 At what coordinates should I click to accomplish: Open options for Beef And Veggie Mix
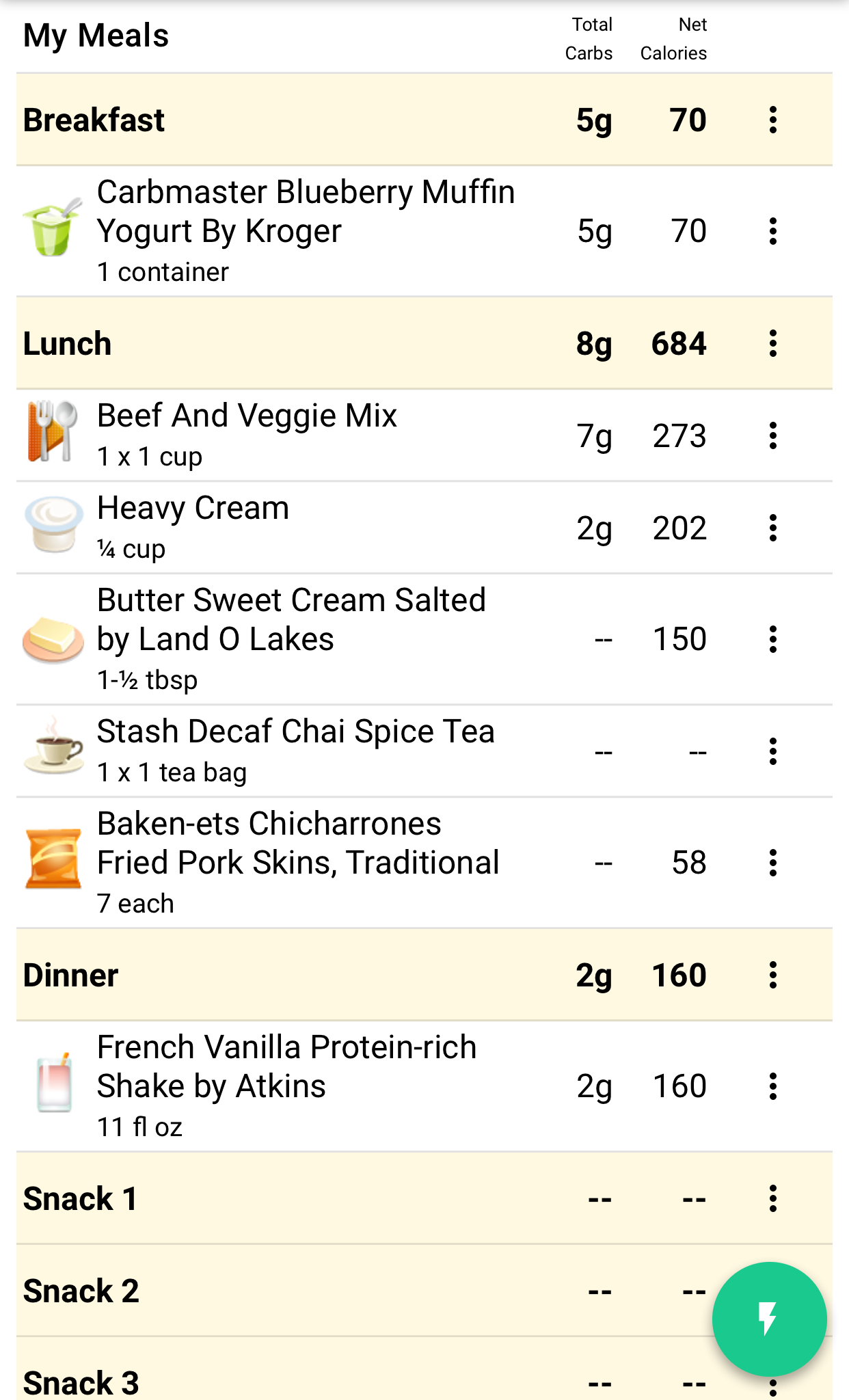click(773, 435)
